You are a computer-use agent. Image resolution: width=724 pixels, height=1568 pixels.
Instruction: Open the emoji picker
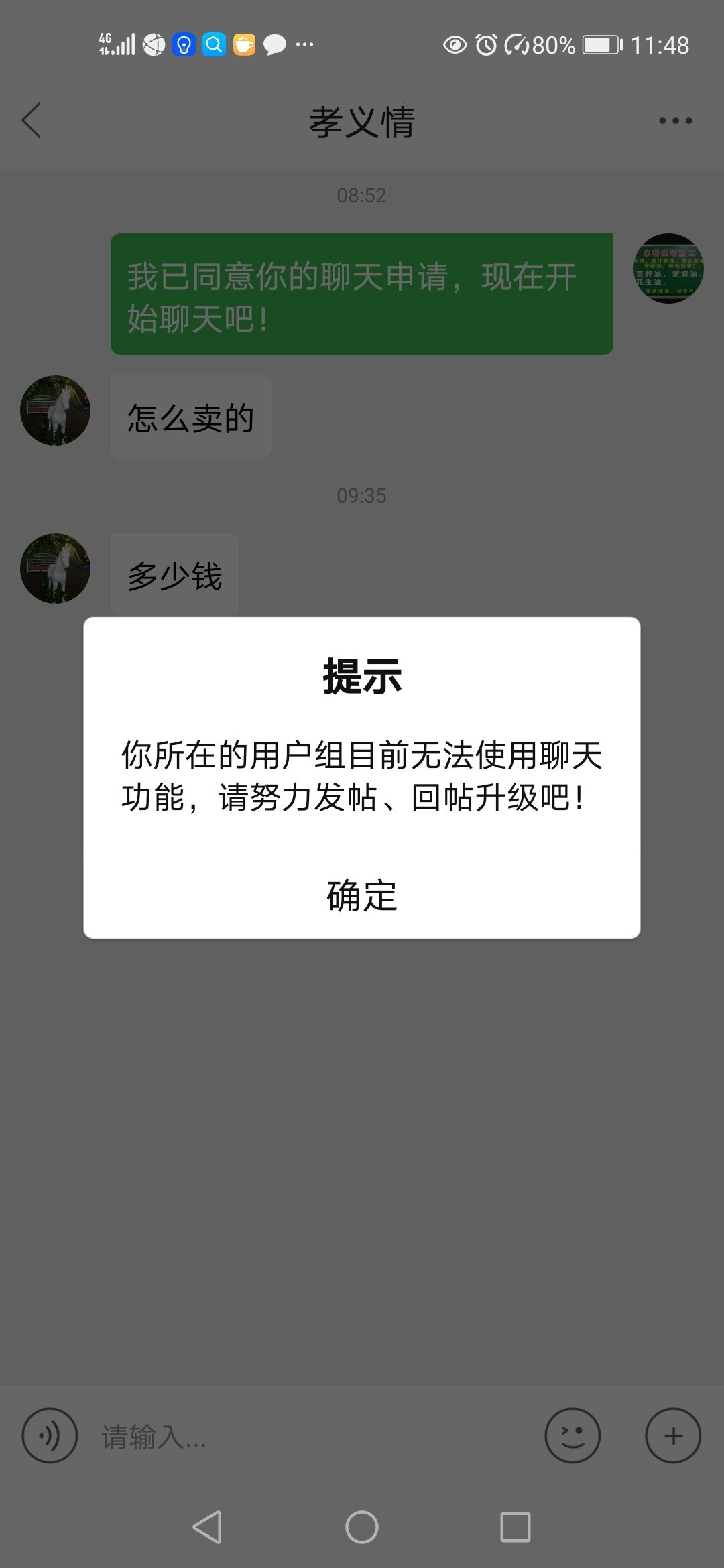click(572, 1435)
